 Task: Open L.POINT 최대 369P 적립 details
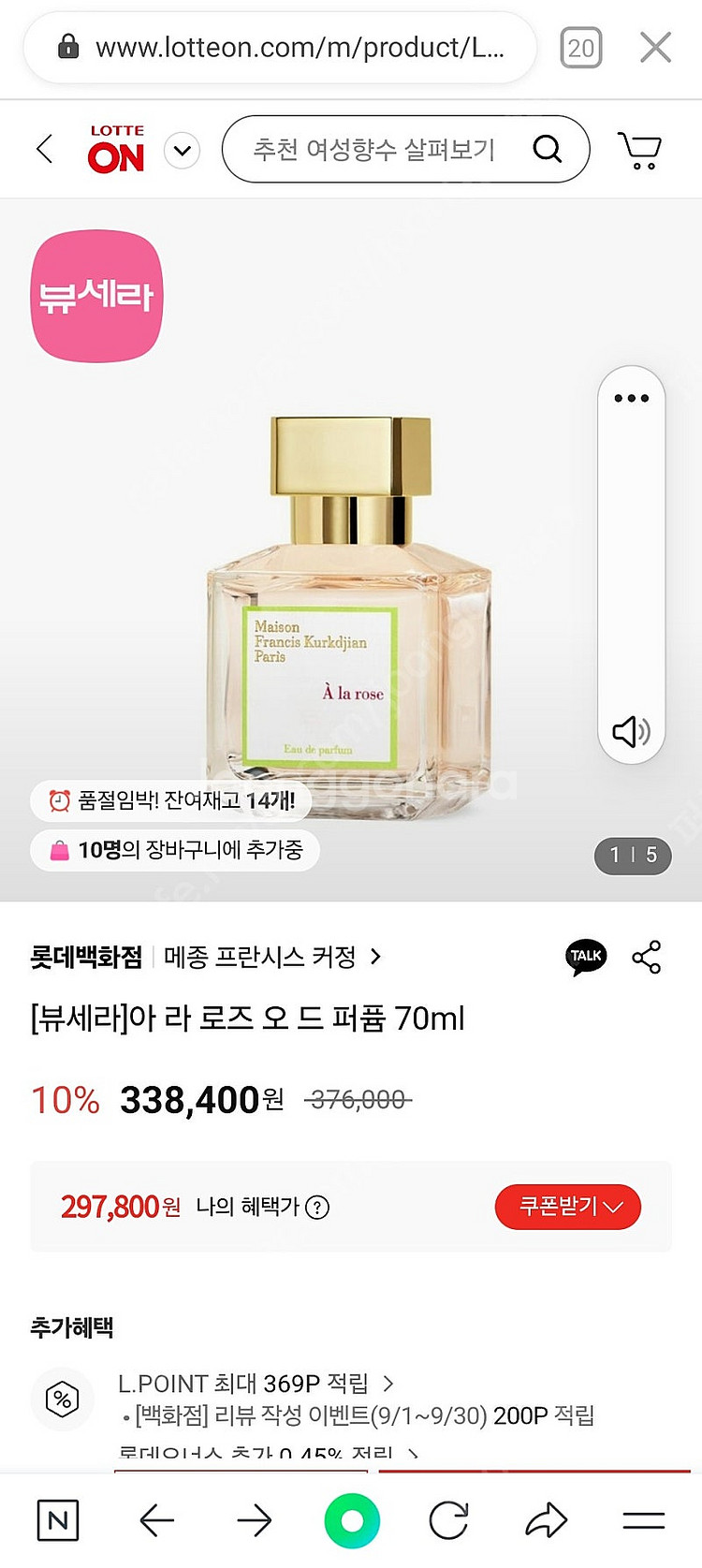(255, 1383)
